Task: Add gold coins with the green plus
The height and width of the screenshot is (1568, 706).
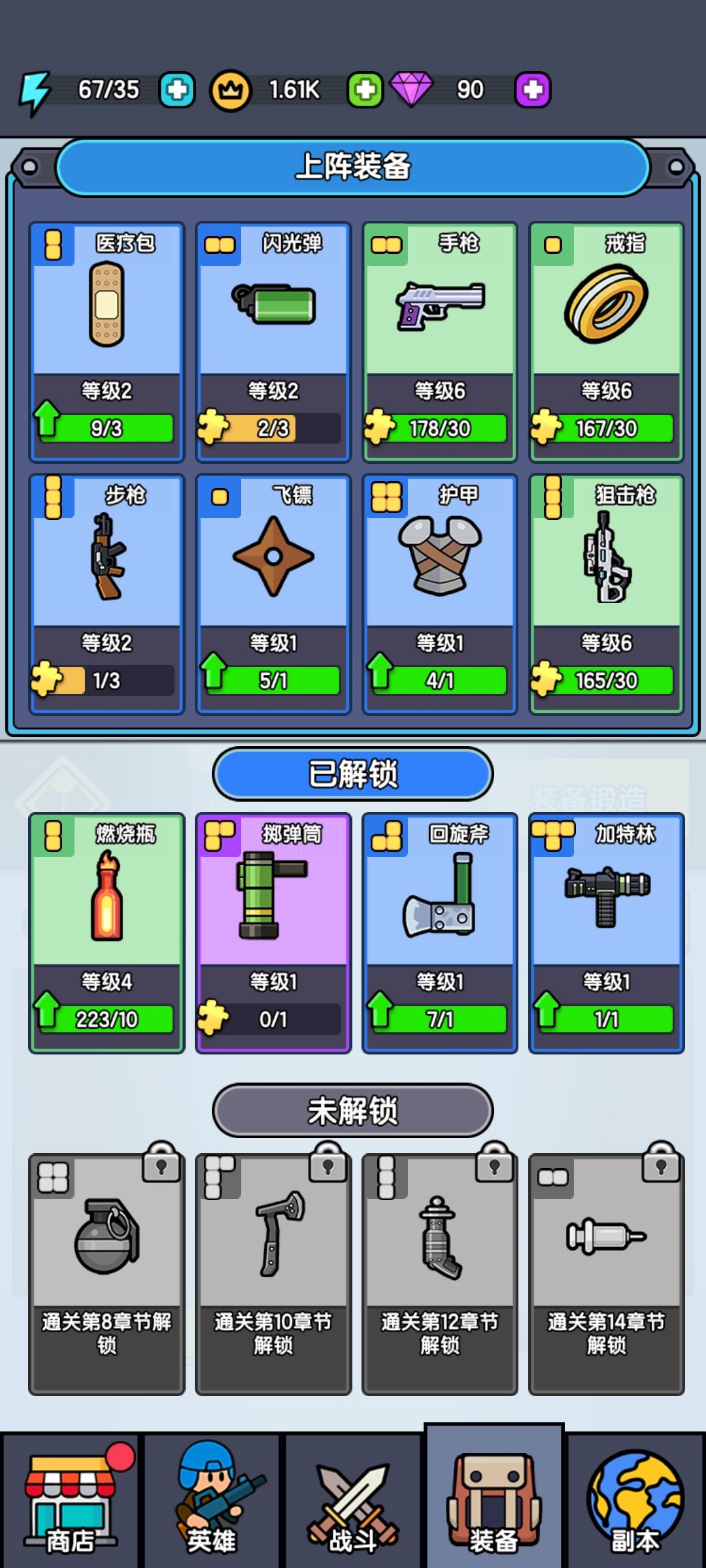Action: pyautogui.click(x=365, y=90)
